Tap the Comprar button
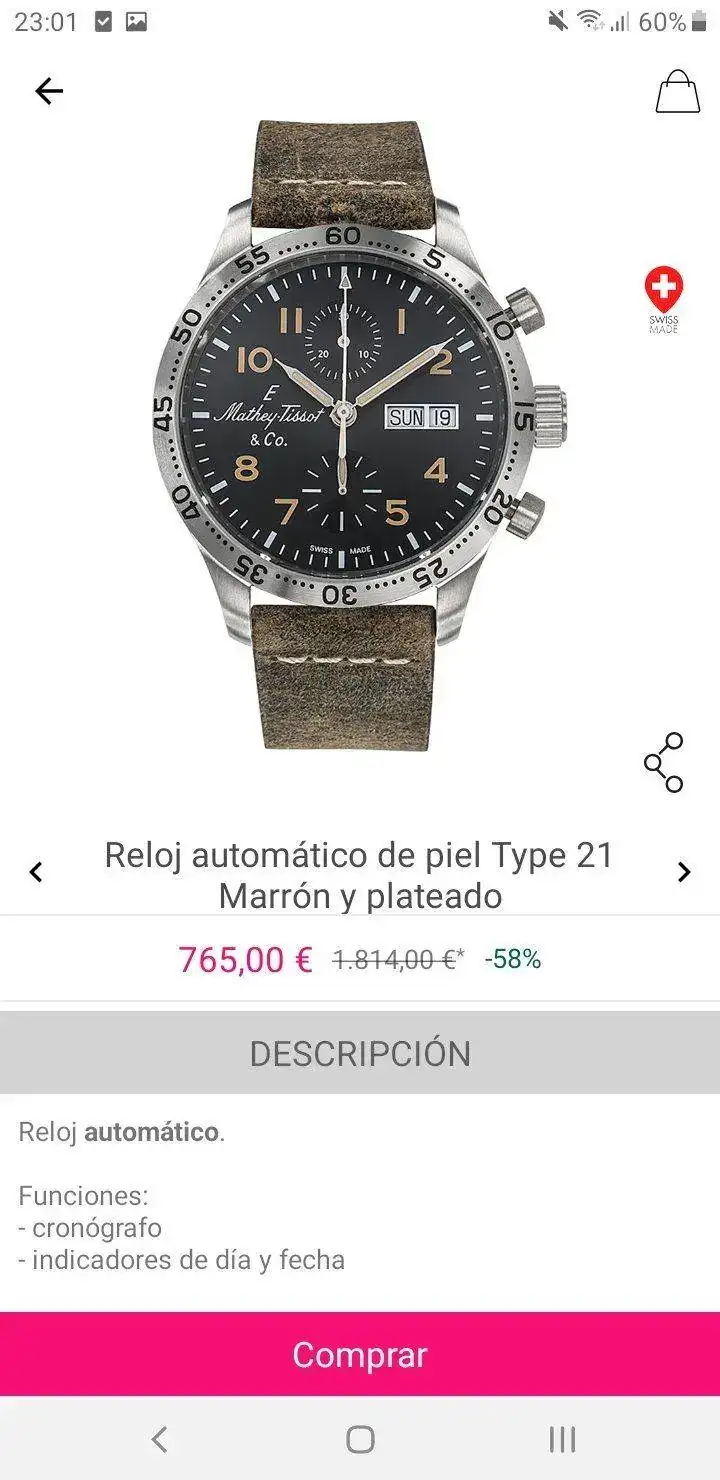Screen dimensions: 720x1480 tap(360, 1354)
